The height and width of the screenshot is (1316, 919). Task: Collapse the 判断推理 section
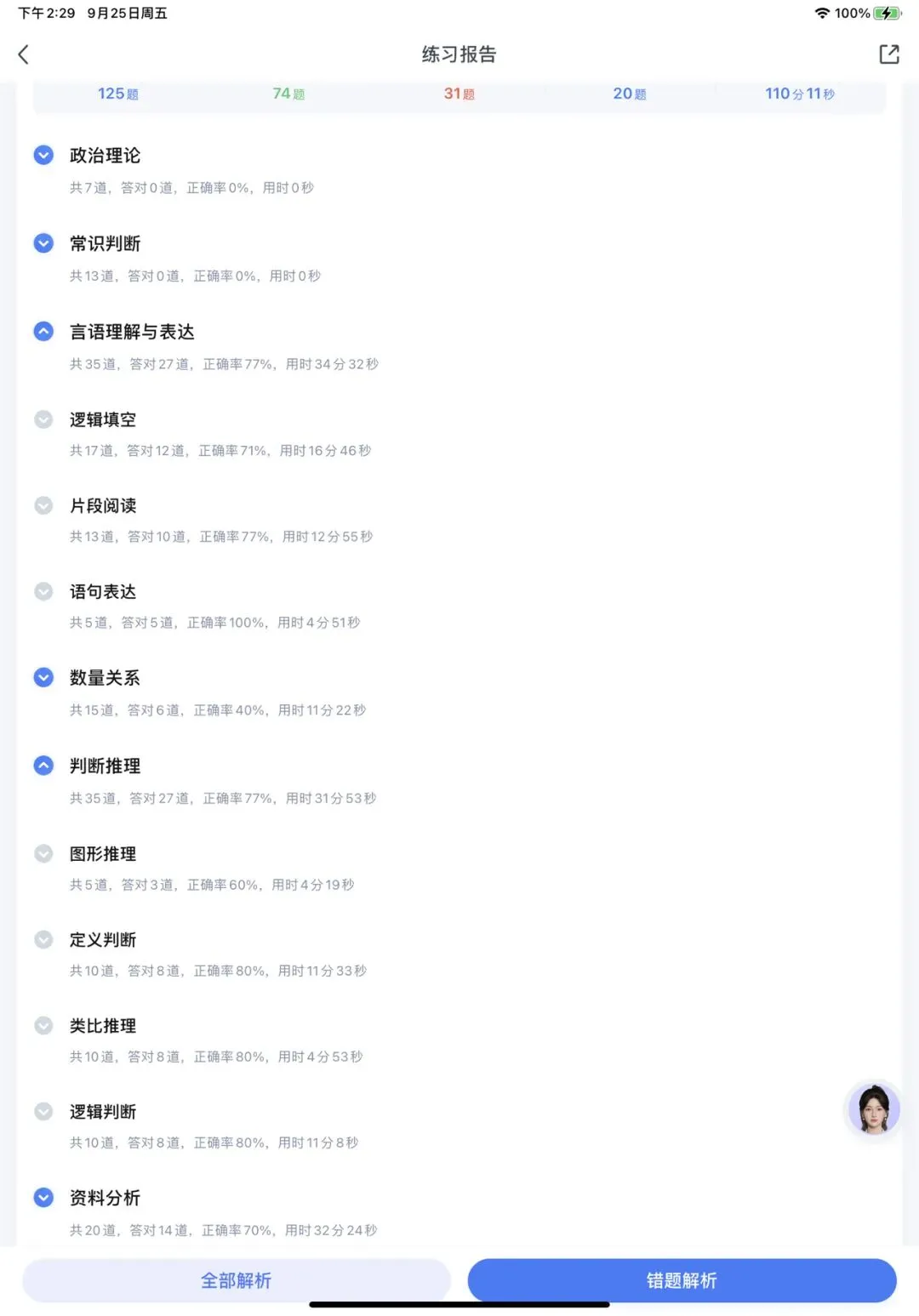(43, 766)
